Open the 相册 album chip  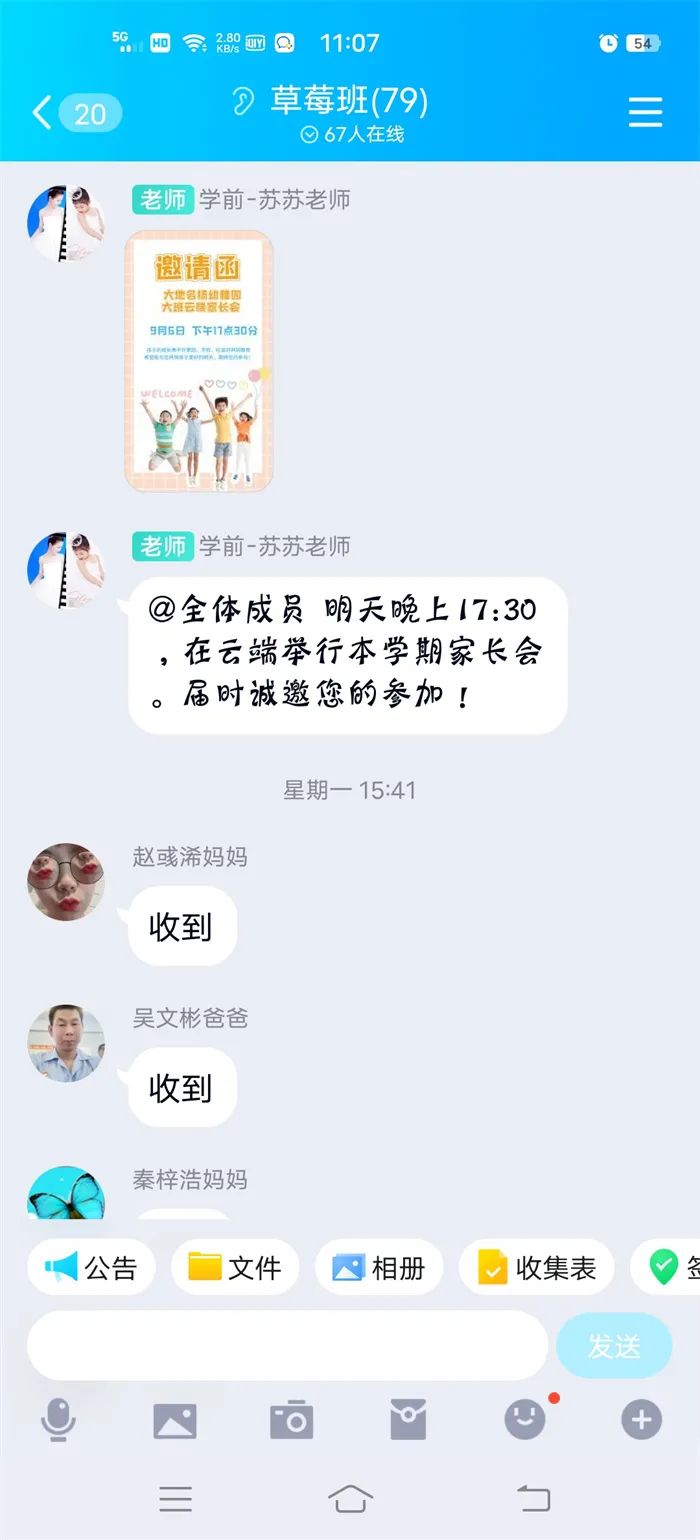[379, 1268]
